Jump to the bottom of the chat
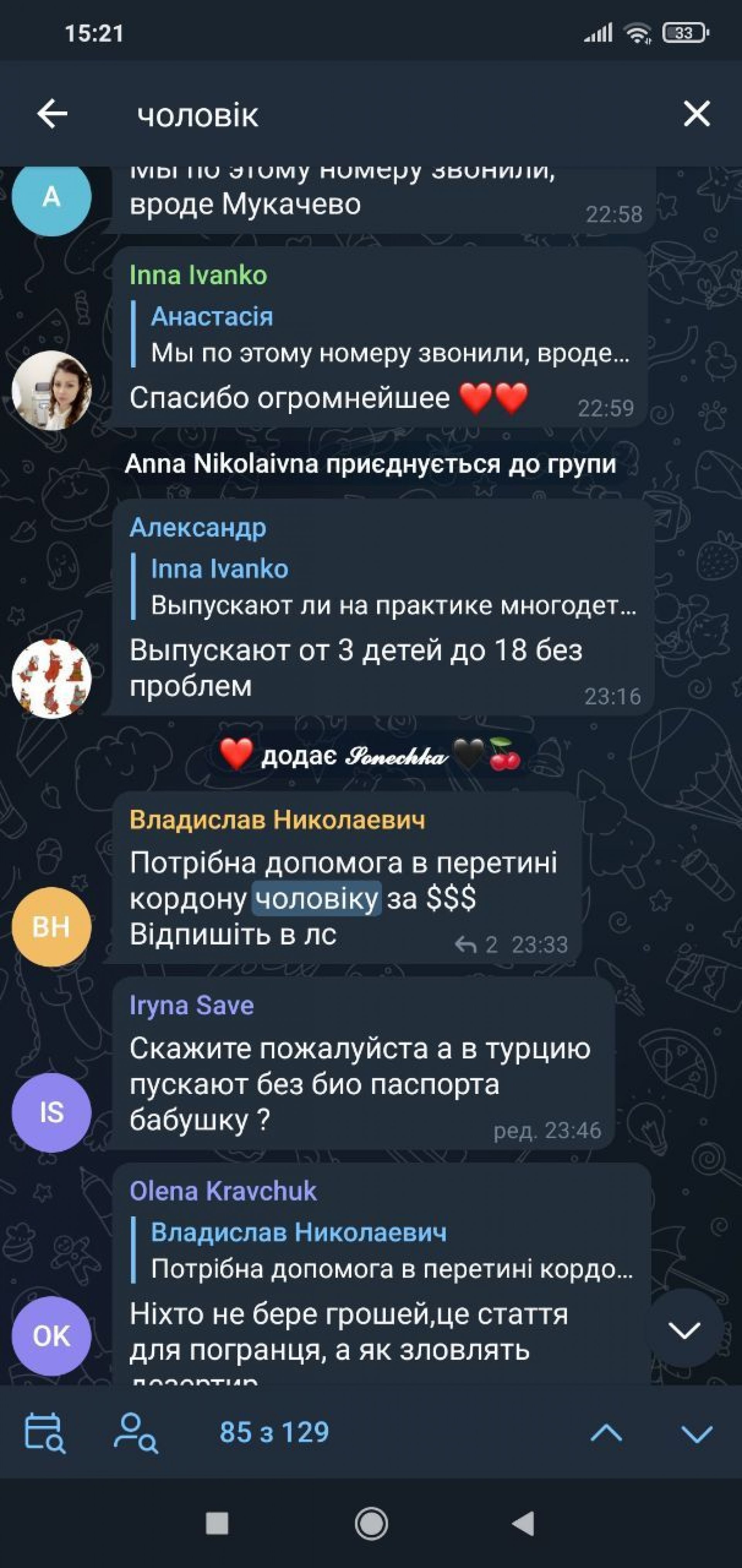The height and width of the screenshot is (1568, 742). (684, 1330)
